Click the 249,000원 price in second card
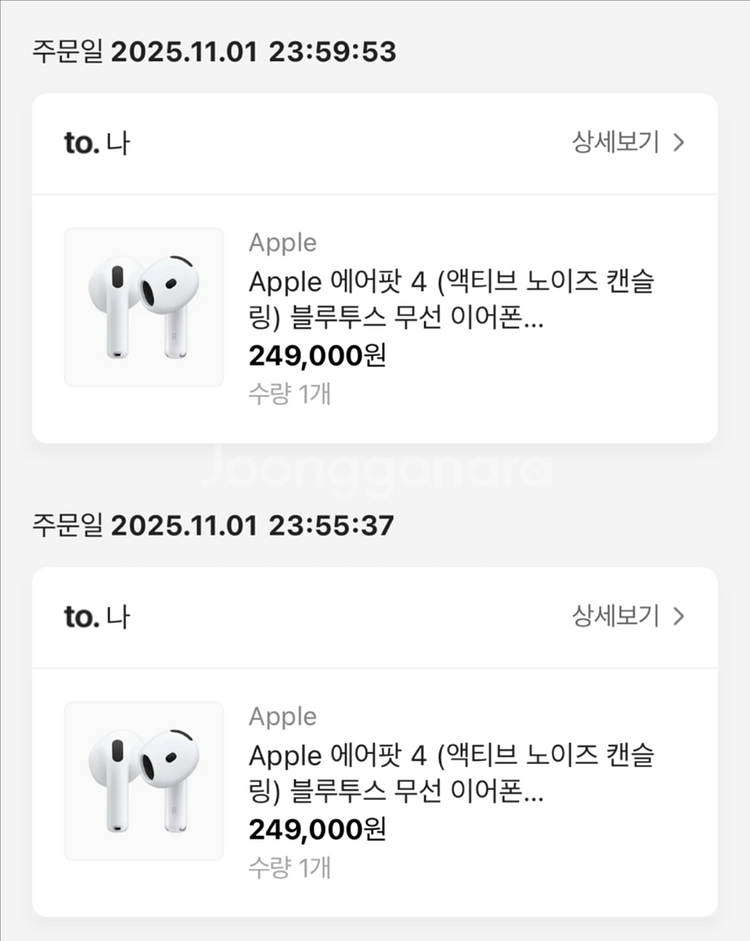Screen dimensions: 750x941 (x=317, y=830)
